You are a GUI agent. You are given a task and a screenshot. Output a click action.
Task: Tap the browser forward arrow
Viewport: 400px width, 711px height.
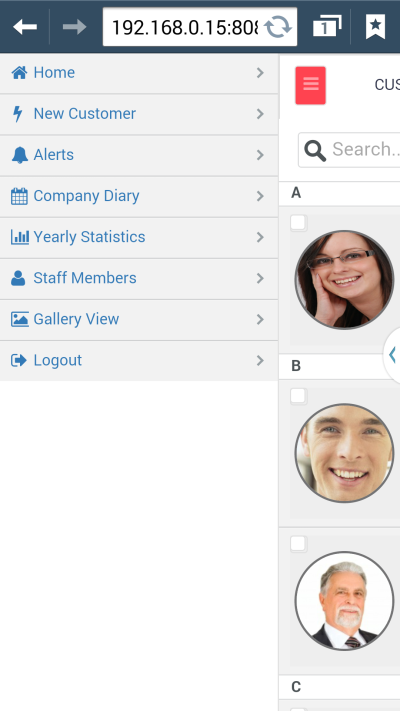(x=74, y=27)
